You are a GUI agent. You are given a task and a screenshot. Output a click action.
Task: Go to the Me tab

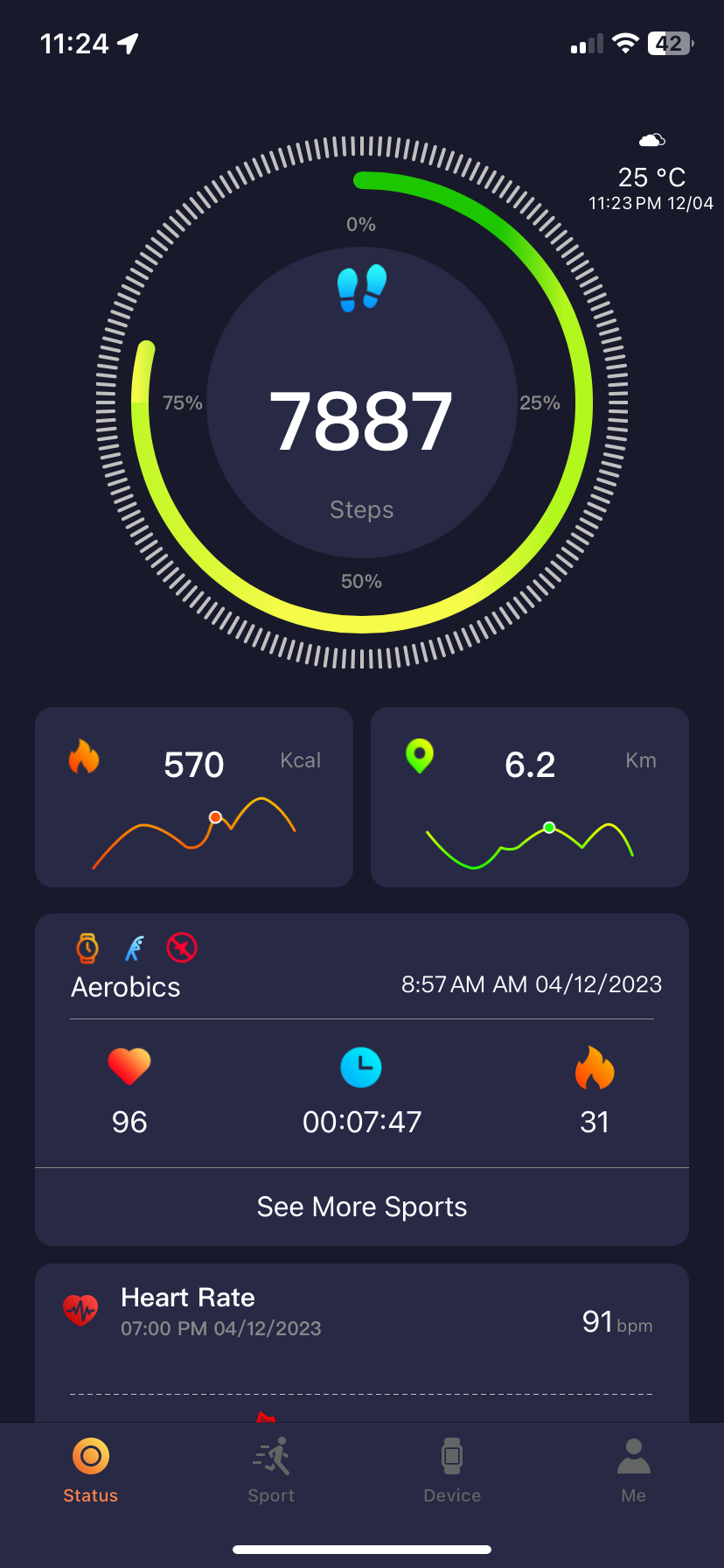(633, 1471)
